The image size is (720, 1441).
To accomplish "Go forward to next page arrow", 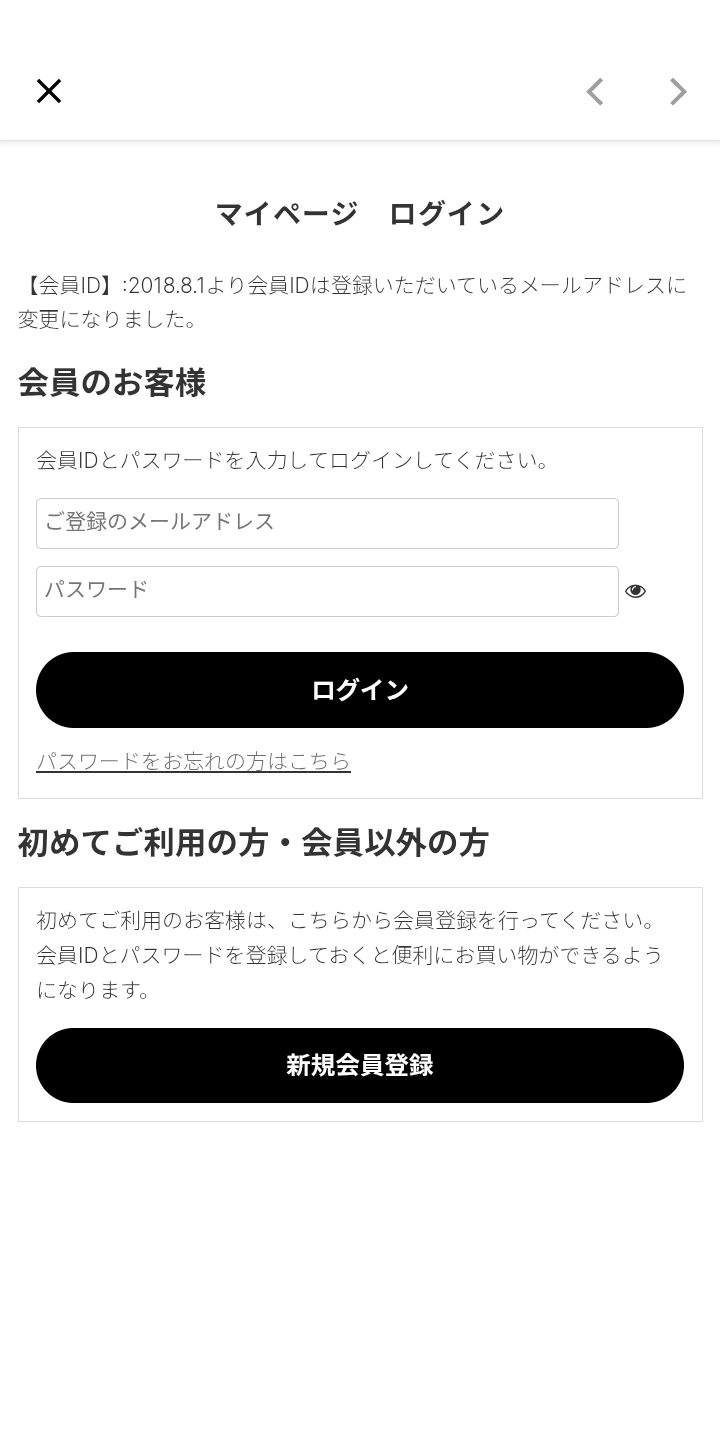I will [678, 91].
